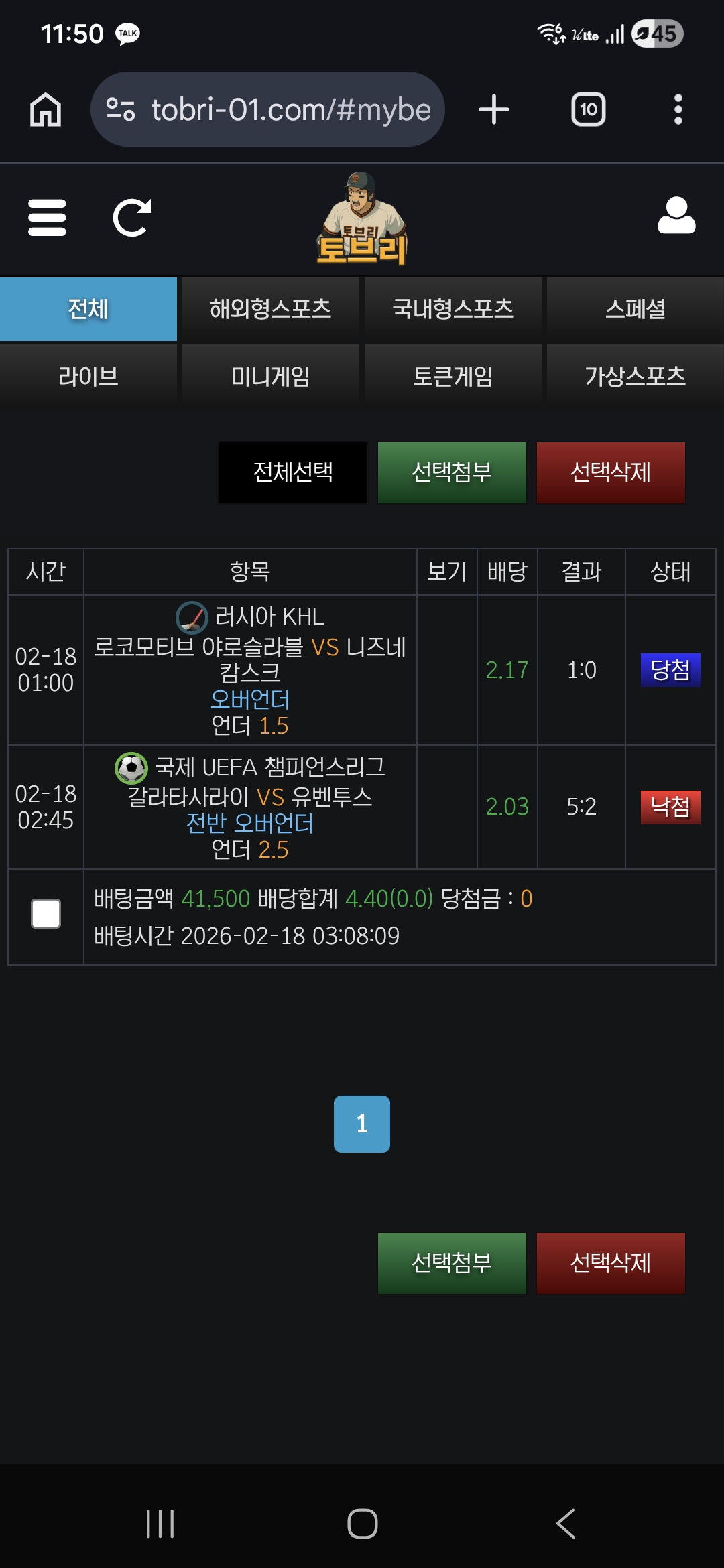The image size is (724, 1568).
Task: Tap the browser address bar
Action: [268, 109]
